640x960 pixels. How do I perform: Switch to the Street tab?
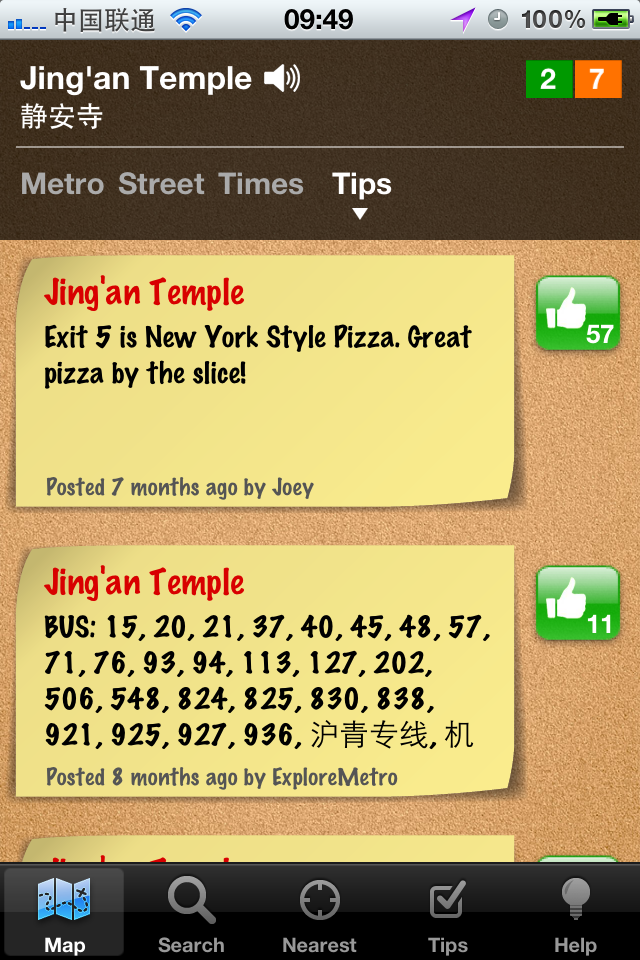(161, 184)
